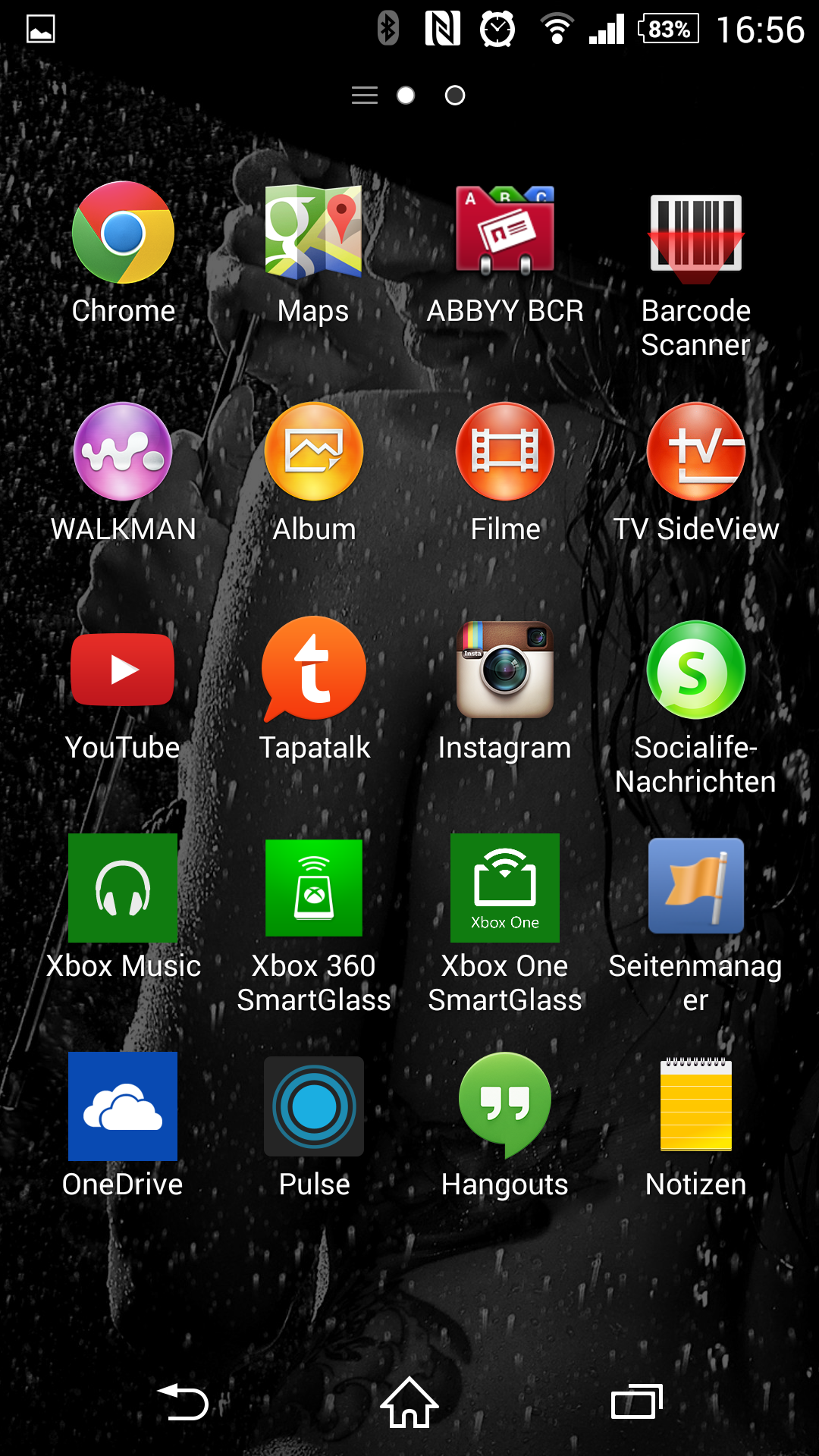
Task: Open ABBYY BCR app
Action: [505, 230]
